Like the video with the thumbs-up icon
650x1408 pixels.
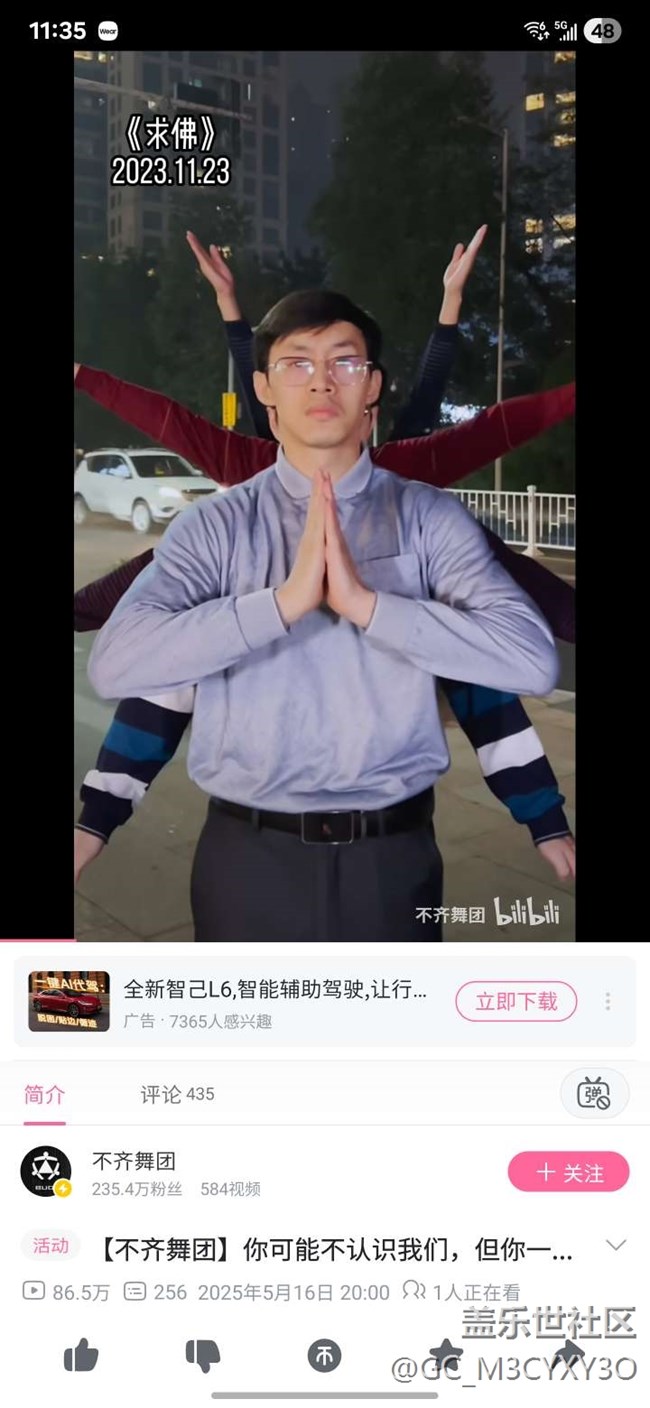pyautogui.click(x=81, y=1356)
